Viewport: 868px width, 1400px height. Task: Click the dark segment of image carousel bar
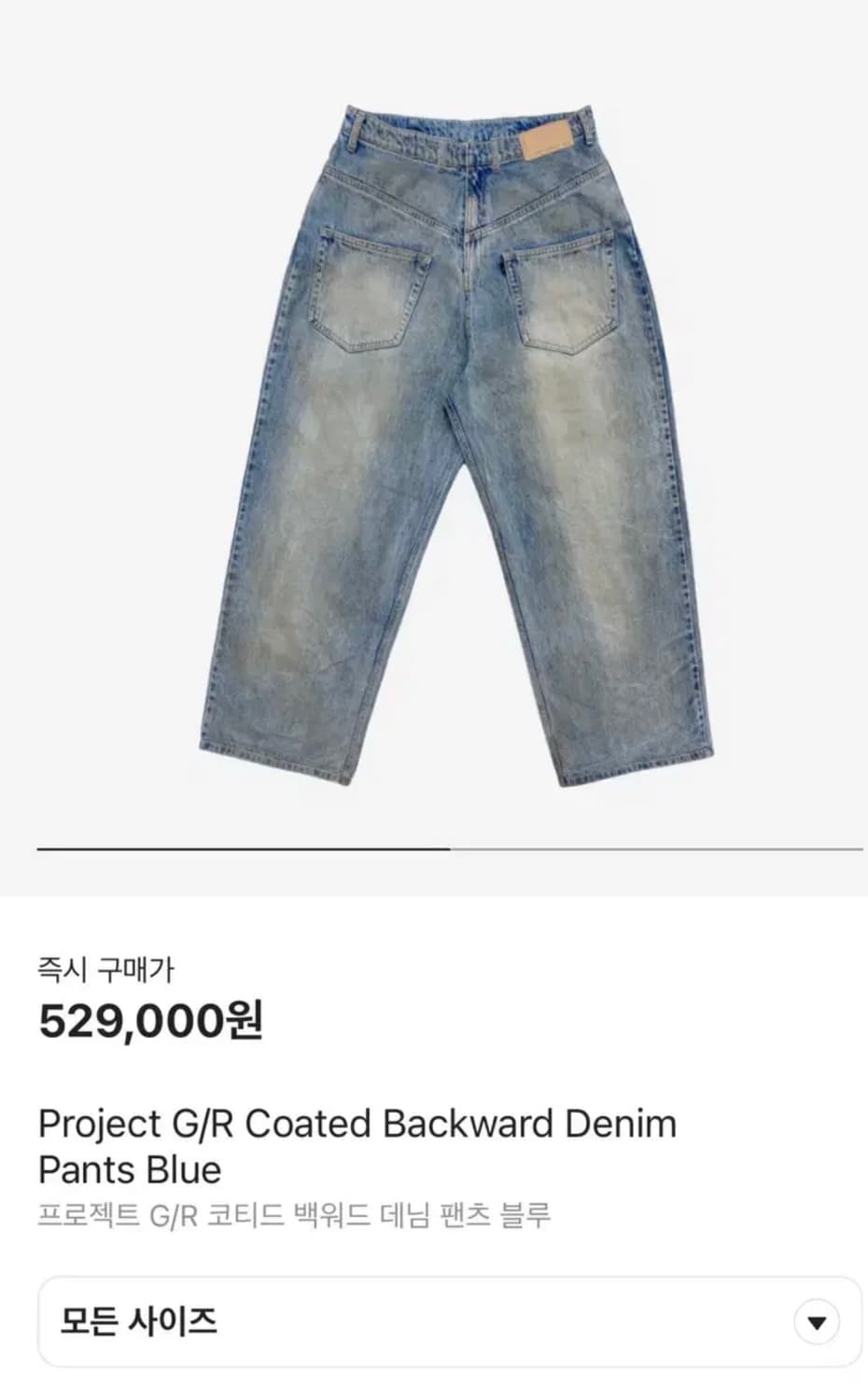tap(243, 847)
